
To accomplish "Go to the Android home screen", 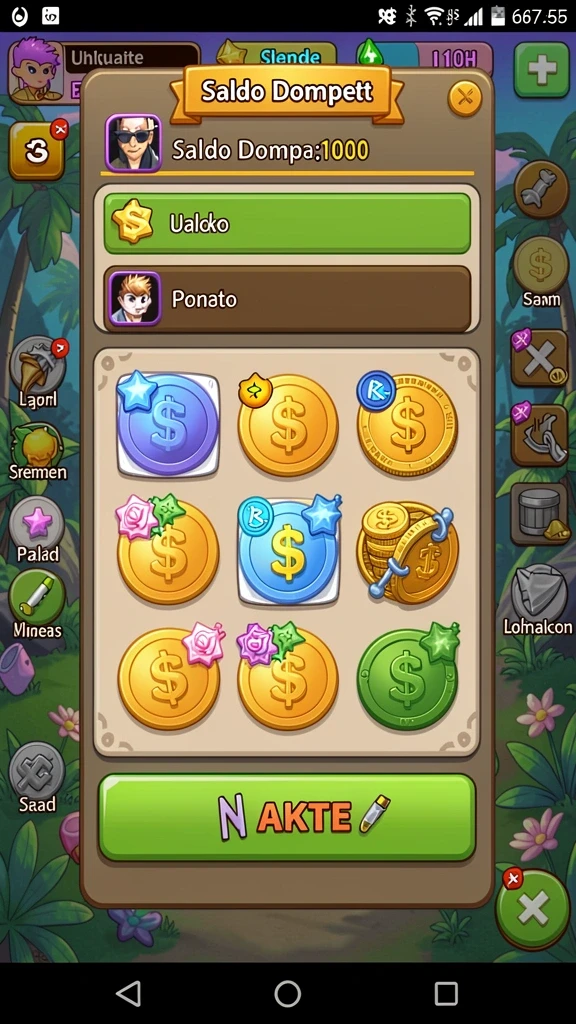I will pyautogui.click(x=287, y=993).
